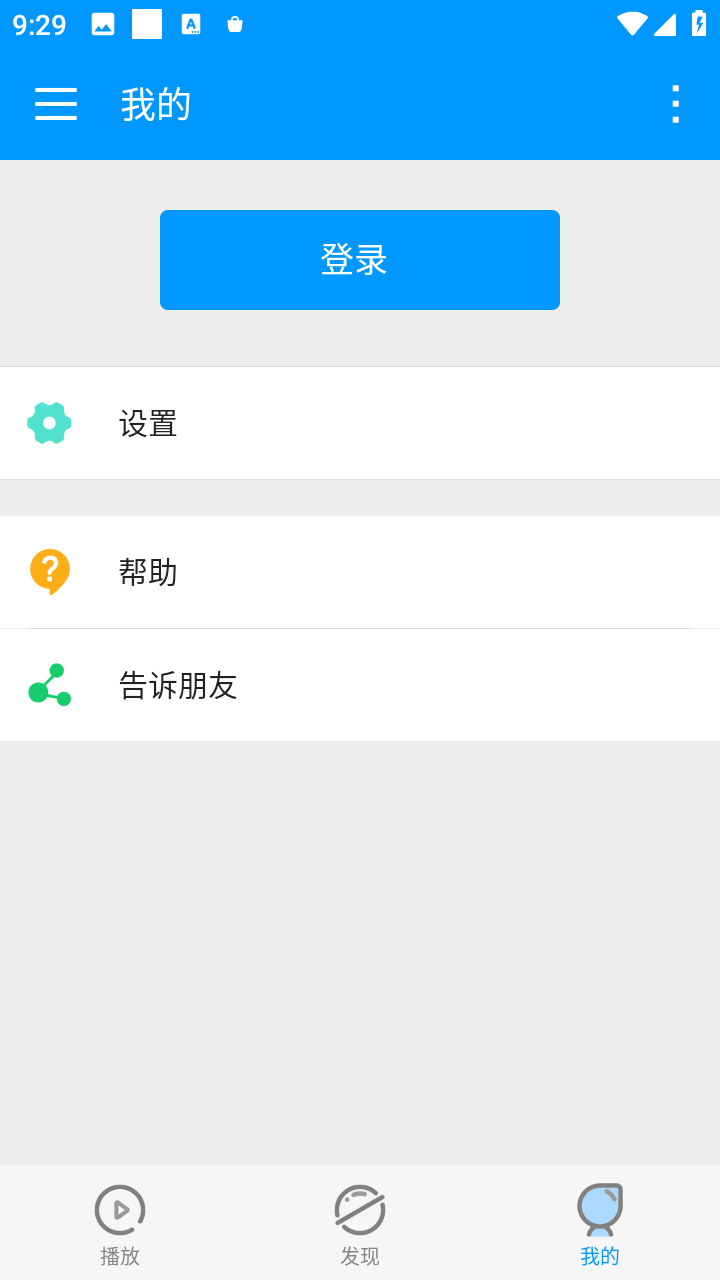Screen dimensions: 720x1280
Task: Switch to the 发现 tab
Action: (360, 1224)
